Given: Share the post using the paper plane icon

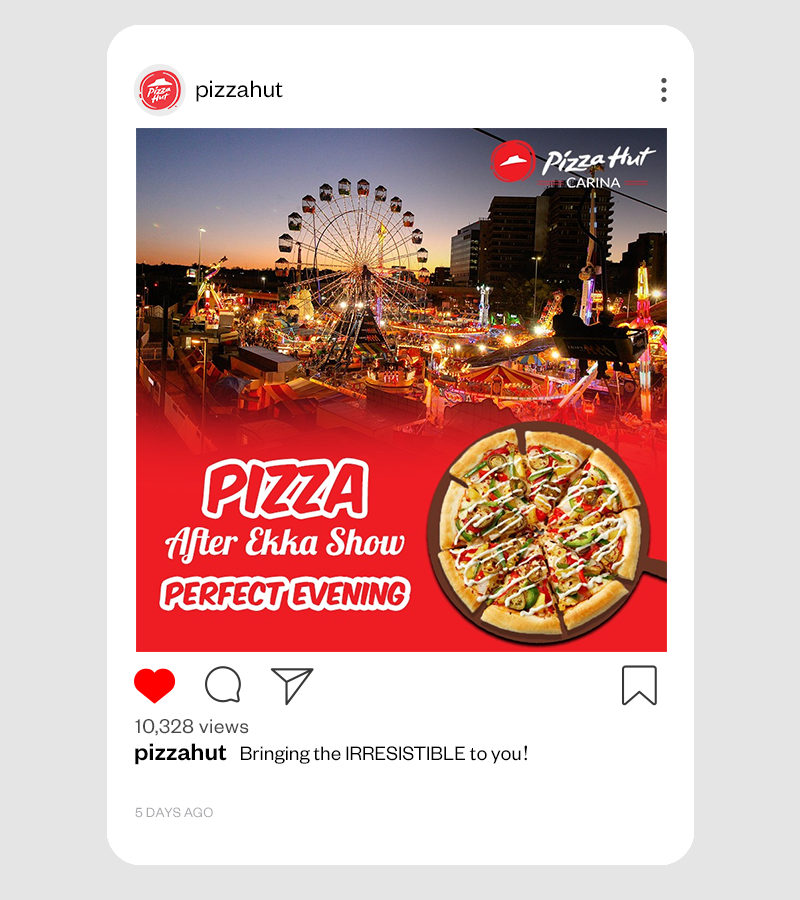Looking at the screenshot, I should [290, 684].
